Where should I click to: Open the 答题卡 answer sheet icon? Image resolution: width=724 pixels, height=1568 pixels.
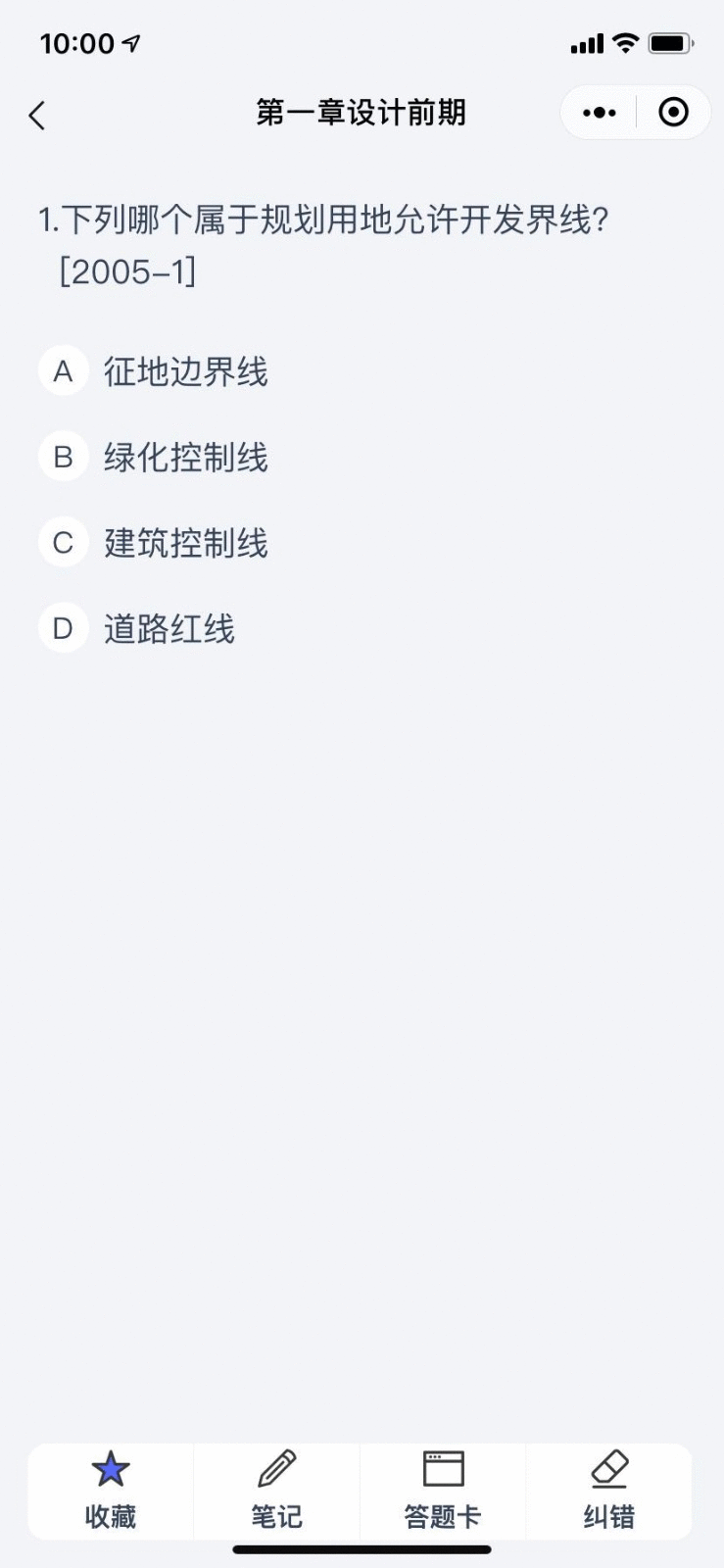(442, 1468)
